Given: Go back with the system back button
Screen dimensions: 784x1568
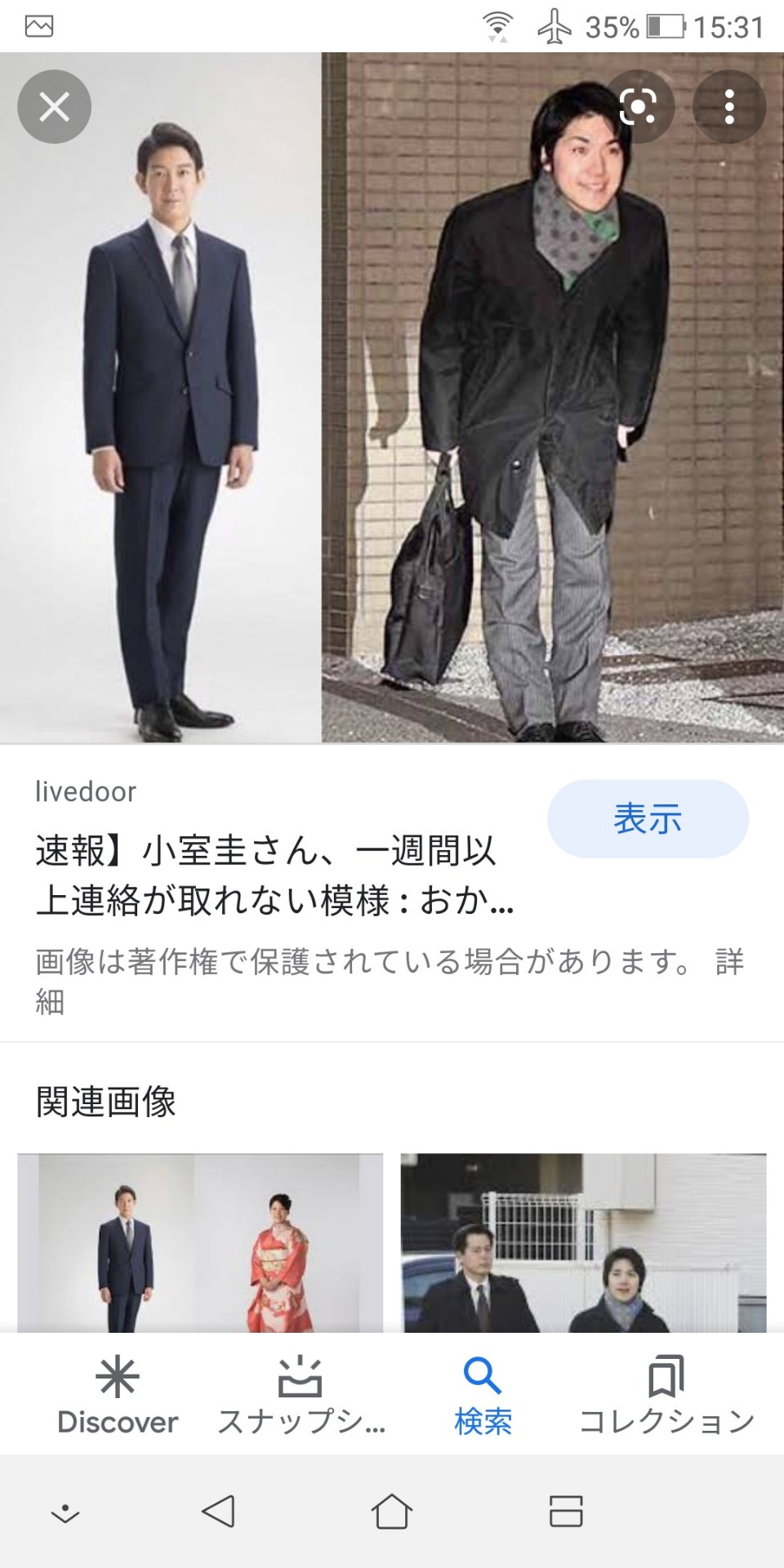Looking at the screenshot, I should click(219, 1512).
